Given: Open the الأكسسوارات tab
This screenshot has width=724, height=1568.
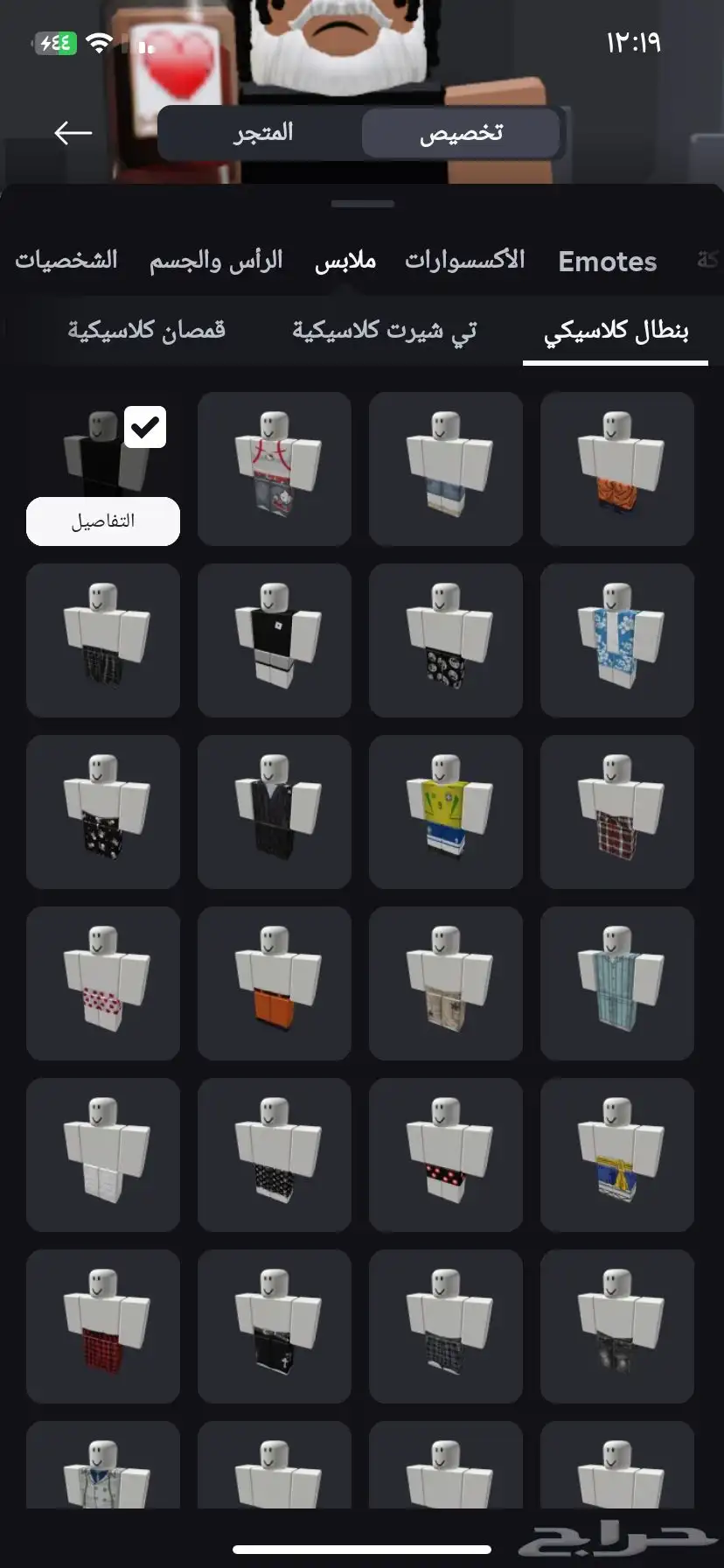Looking at the screenshot, I should click(464, 261).
